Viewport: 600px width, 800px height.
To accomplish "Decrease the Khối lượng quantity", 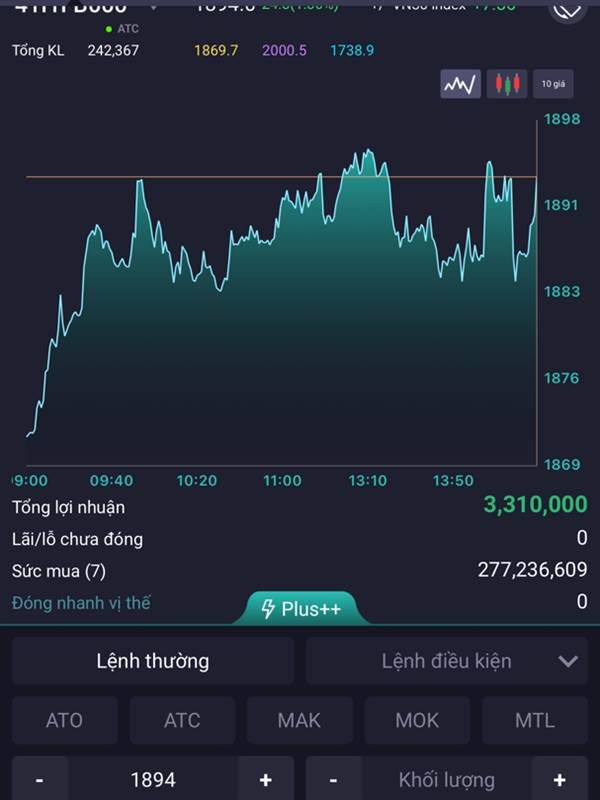I will point(333,780).
